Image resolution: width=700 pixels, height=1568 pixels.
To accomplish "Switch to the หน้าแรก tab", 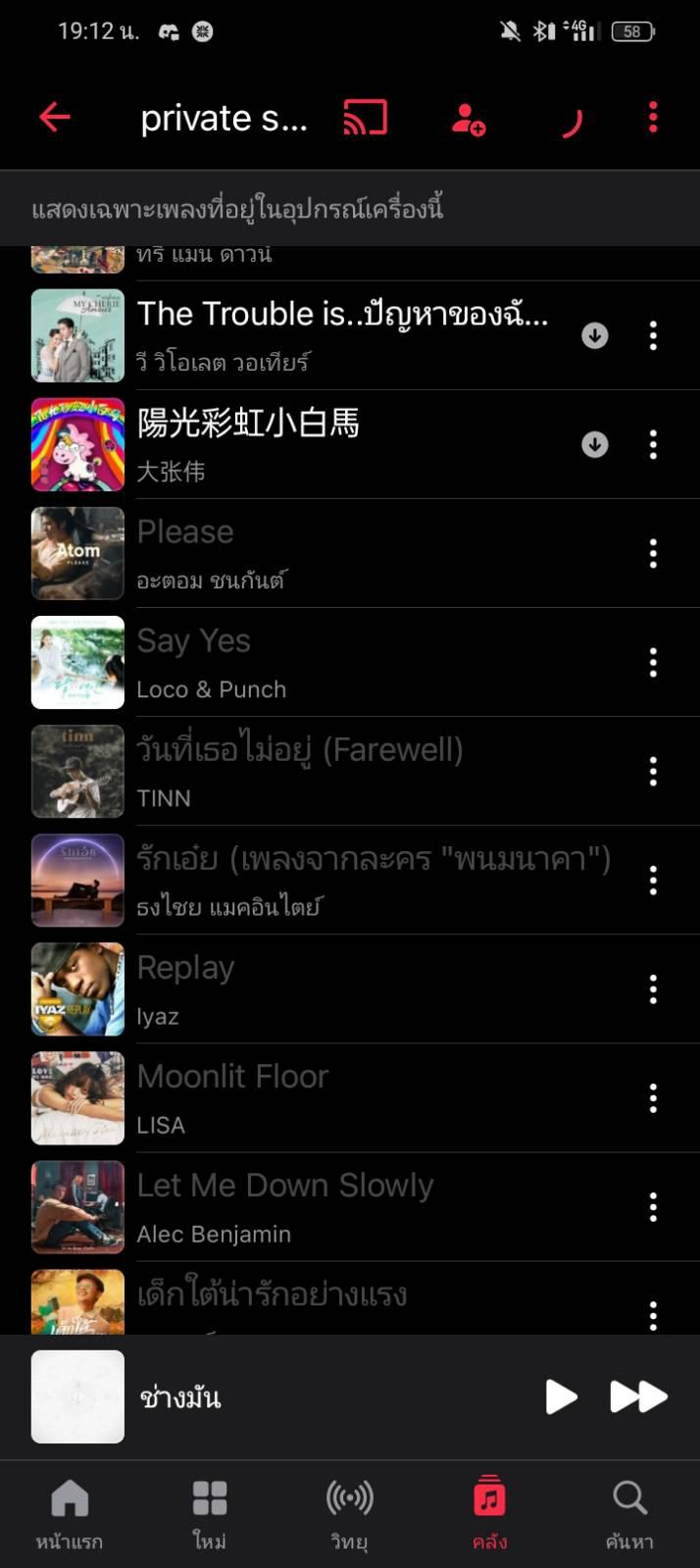I will pyautogui.click(x=70, y=1513).
